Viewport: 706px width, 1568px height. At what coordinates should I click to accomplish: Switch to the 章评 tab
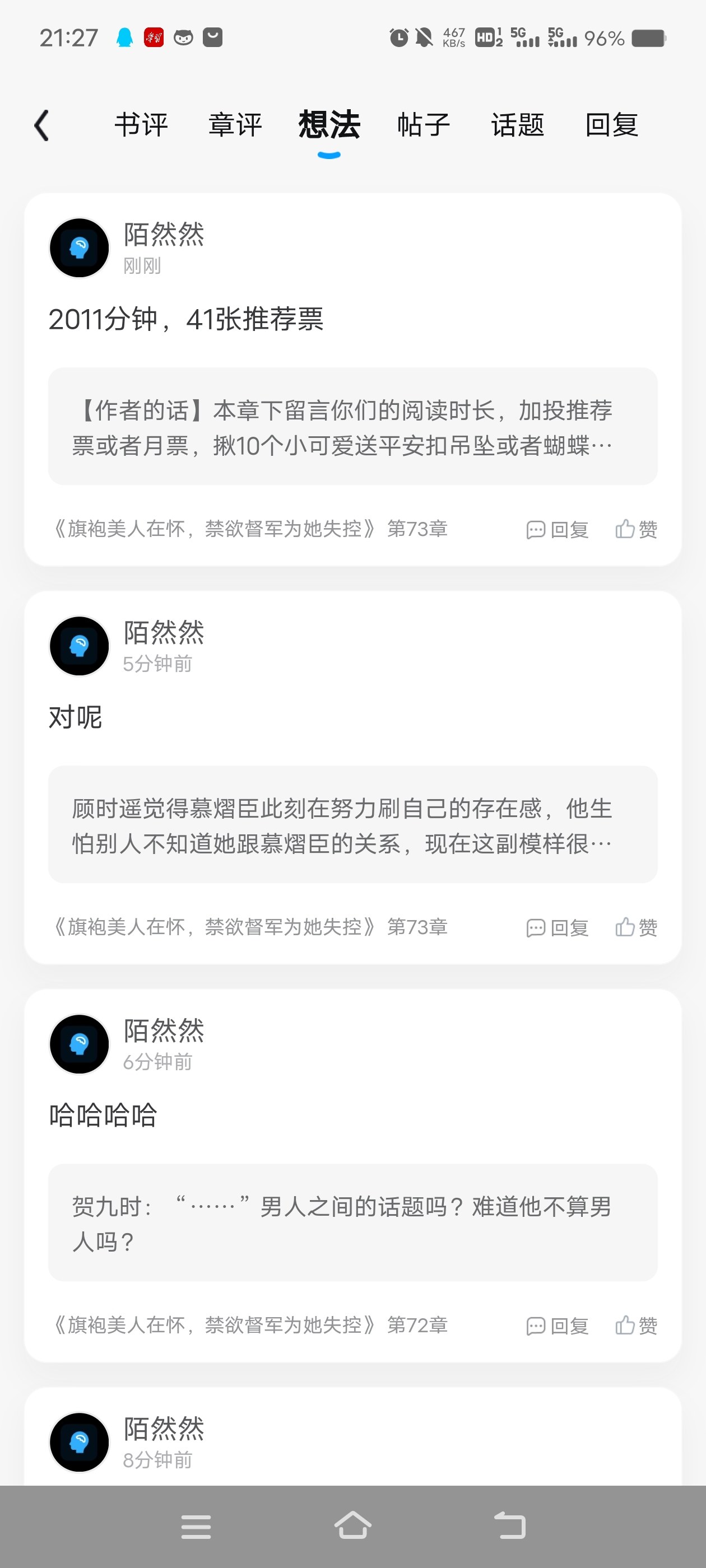tap(235, 125)
